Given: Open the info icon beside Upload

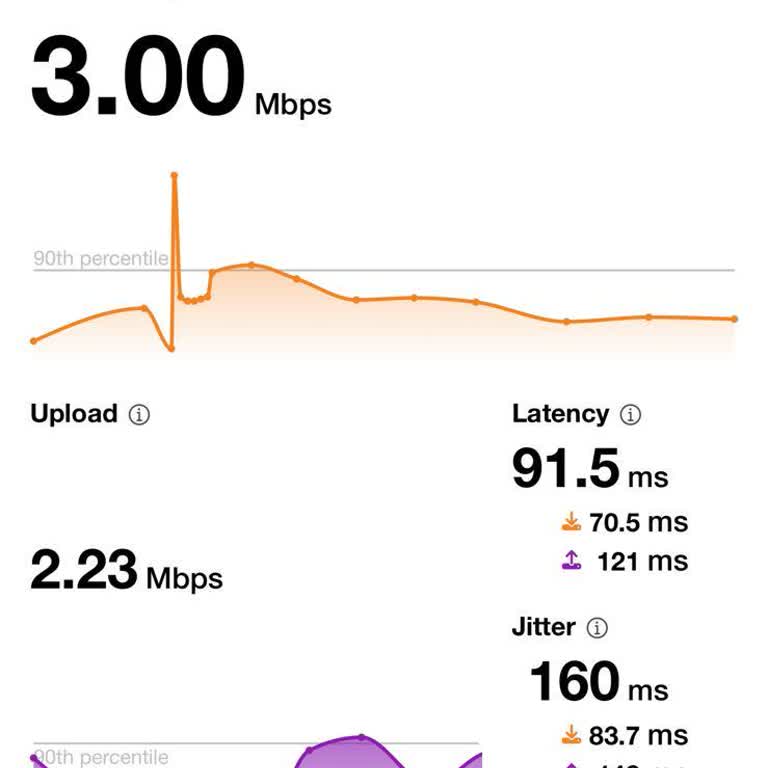Looking at the screenshot, I should coord(140,415).
